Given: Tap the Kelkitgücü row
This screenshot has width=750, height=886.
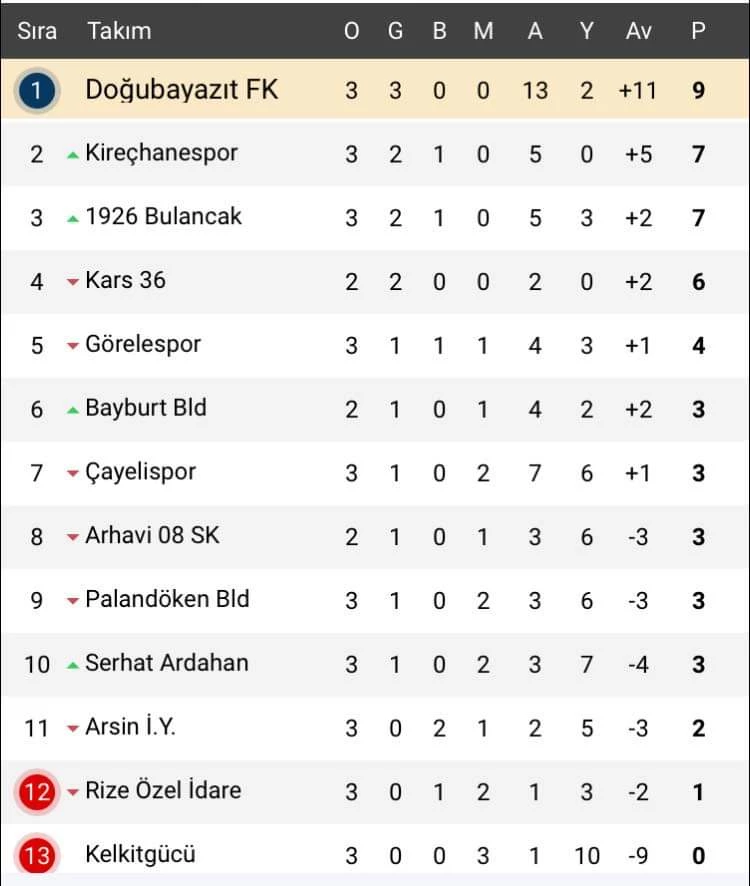Looking at the screenshot, I should pos(141,855).
